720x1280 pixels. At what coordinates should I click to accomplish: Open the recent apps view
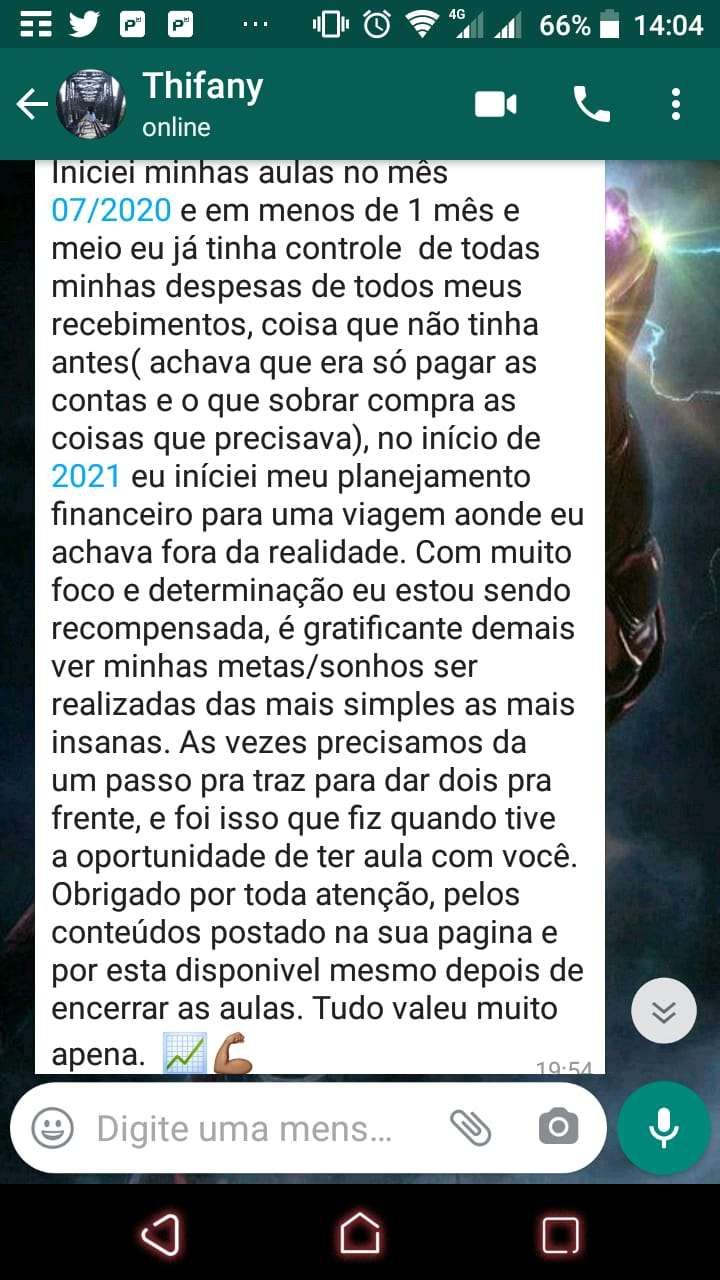click(x=560, y=1234)
